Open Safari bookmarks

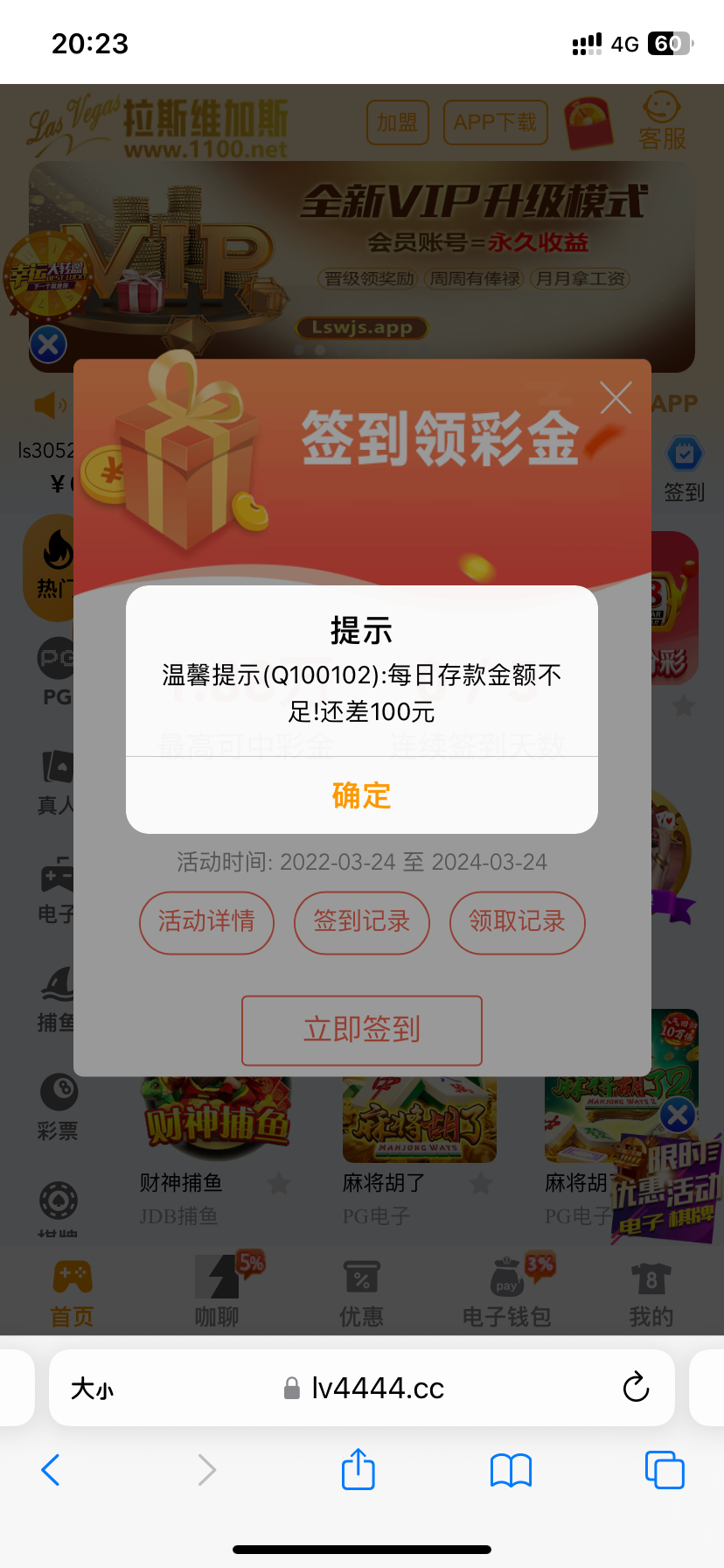(x=512, y=1470)
